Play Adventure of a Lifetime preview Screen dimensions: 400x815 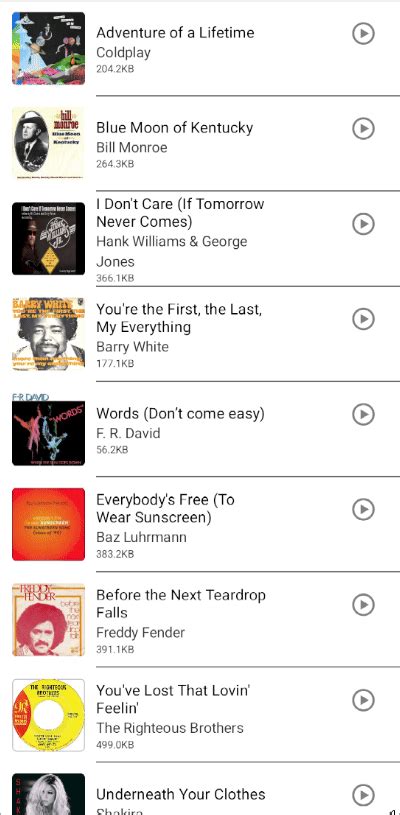pos(363,34)
